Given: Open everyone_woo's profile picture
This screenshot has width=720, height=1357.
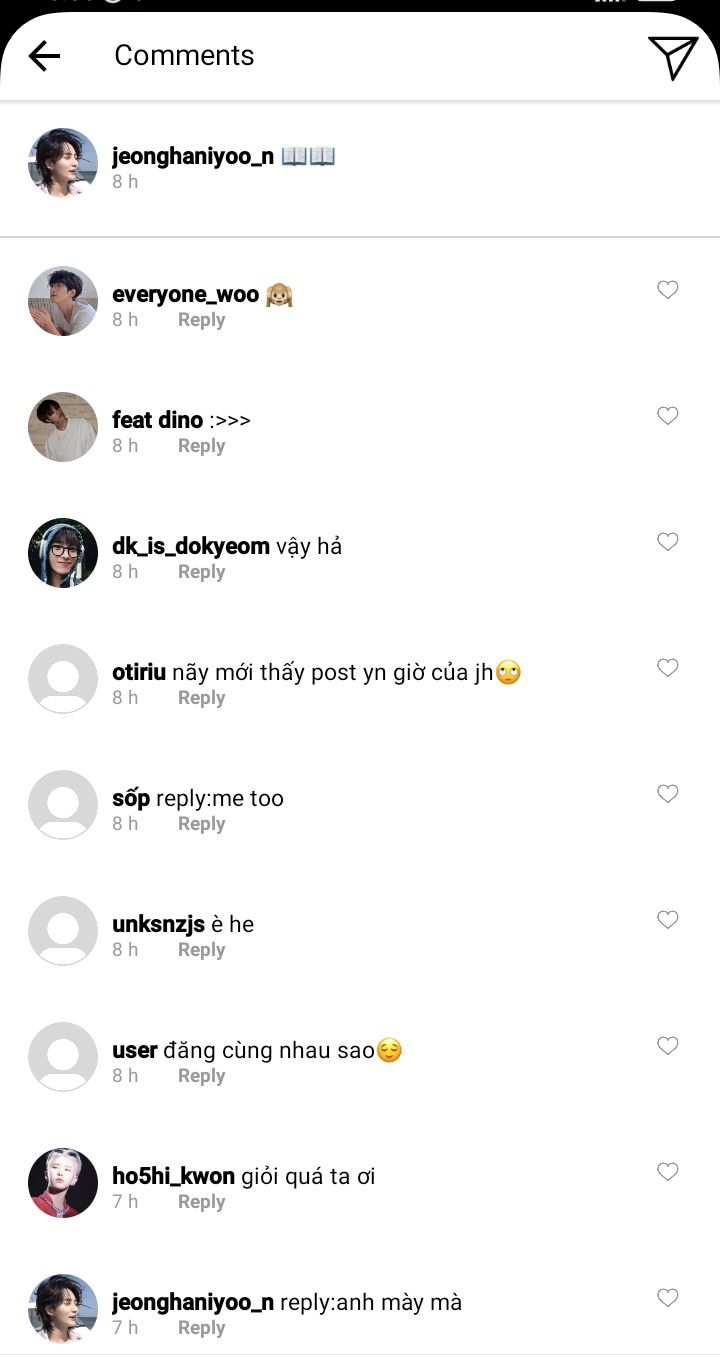Looking at the screenshot, I should coord(63,301).
